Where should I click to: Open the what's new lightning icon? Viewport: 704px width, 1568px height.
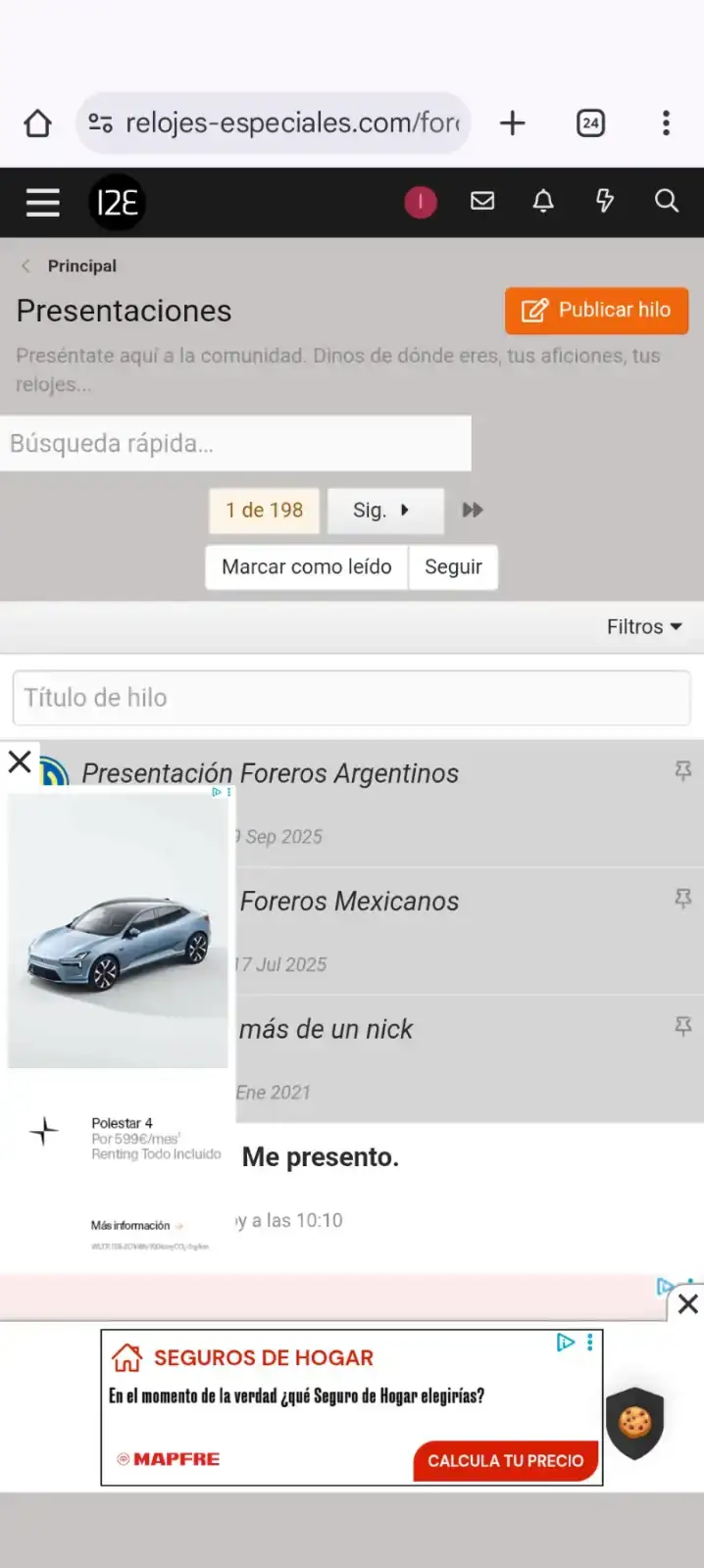click(x=605, y=202)
